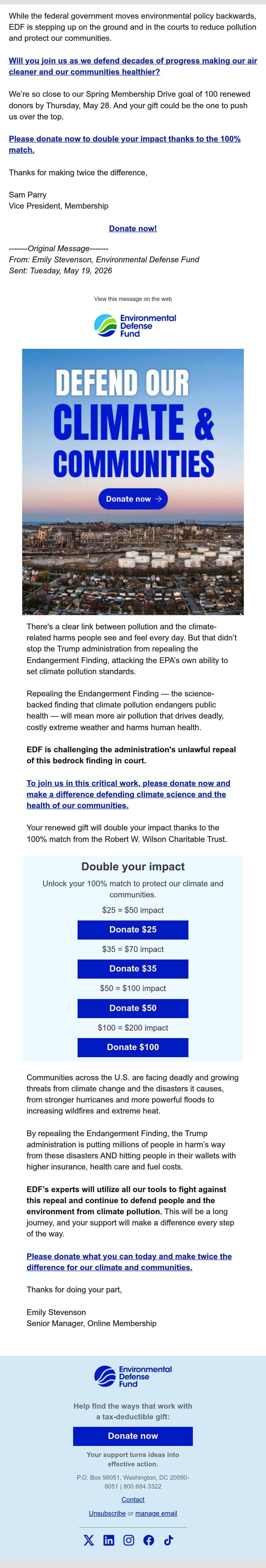Open the link about defending decades of progress
This screenshot has width=266, height=1568.
pos(133,66)
